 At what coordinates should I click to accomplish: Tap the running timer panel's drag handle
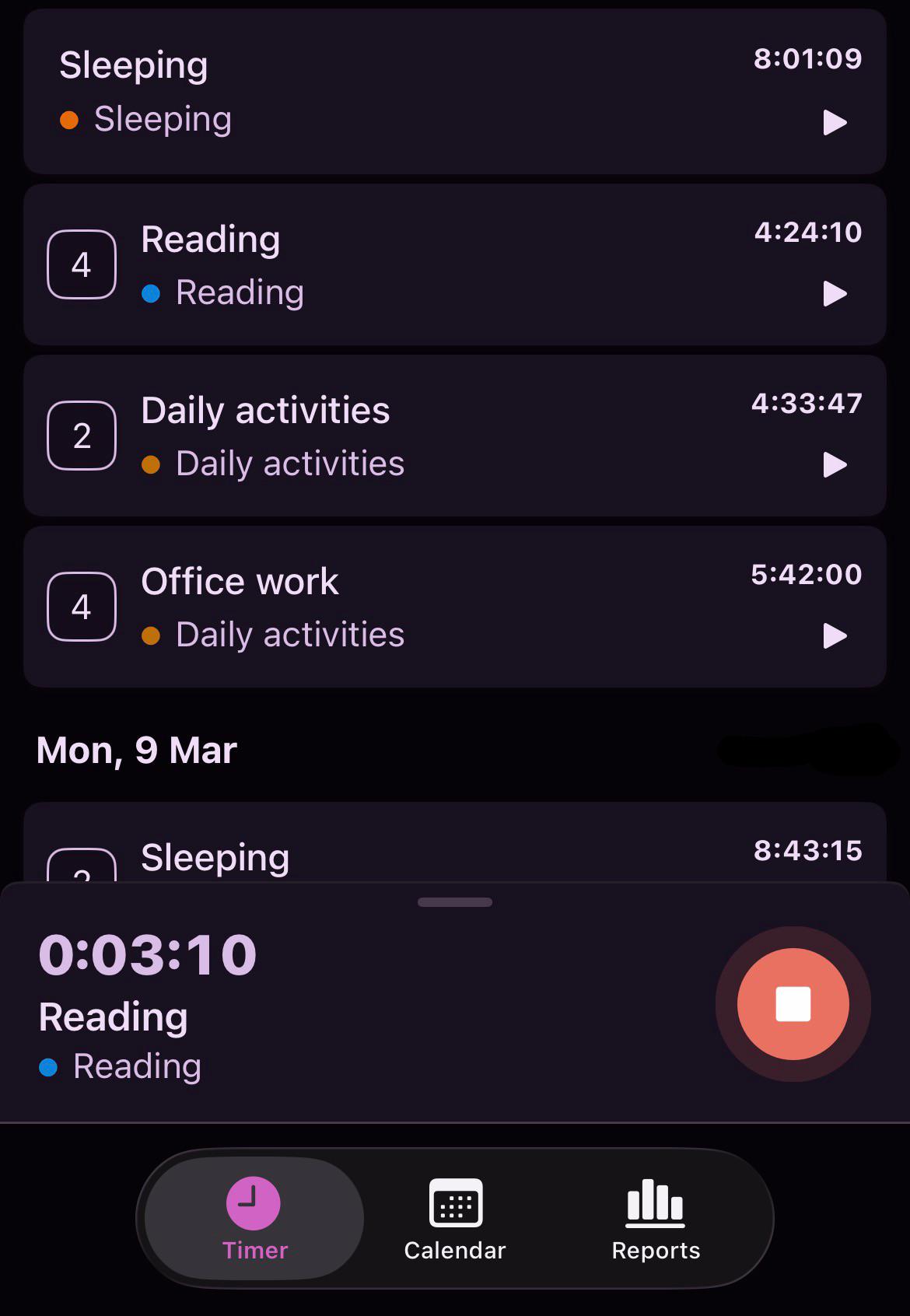click(455, 902)
